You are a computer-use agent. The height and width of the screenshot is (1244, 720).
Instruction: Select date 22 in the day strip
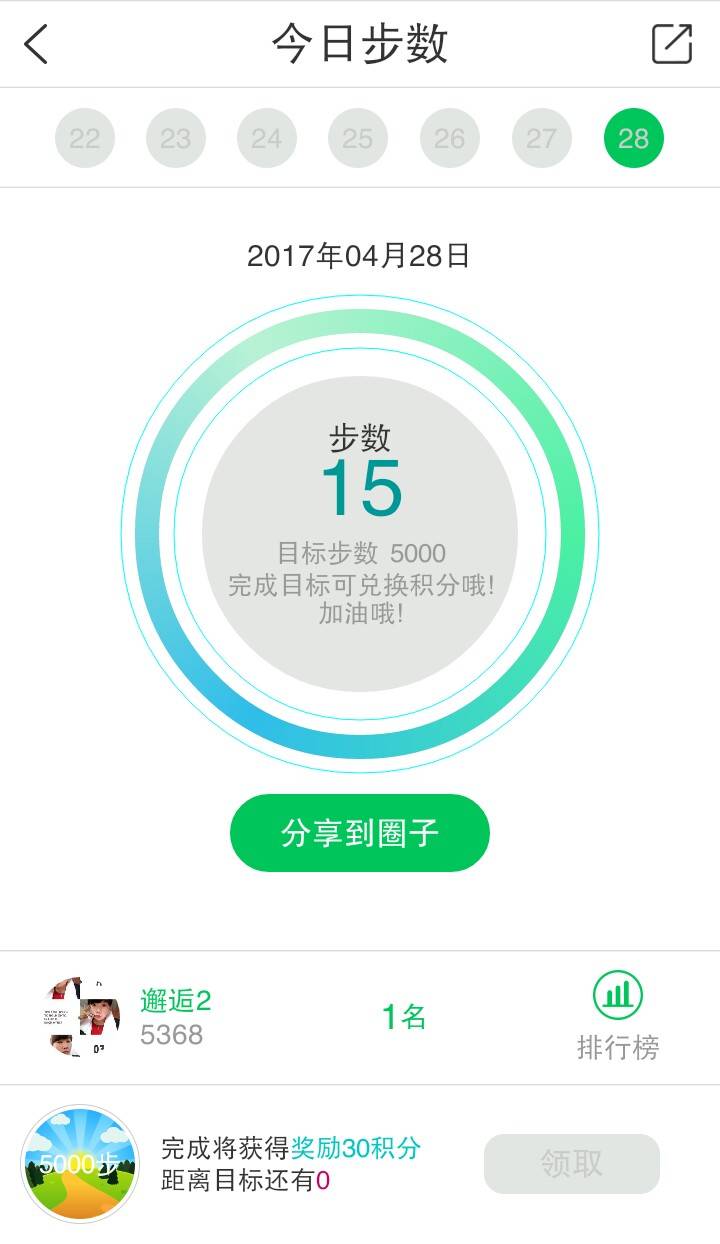click(x=85, y=138)
